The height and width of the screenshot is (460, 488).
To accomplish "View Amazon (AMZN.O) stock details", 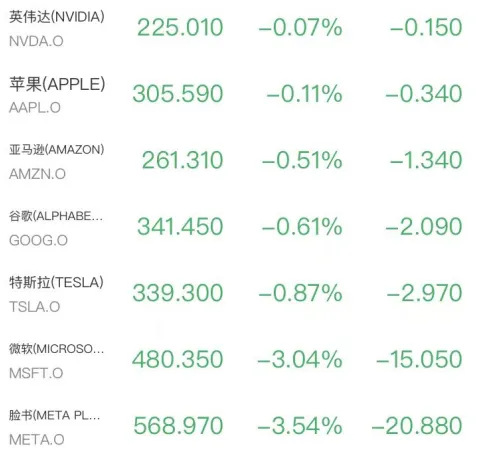I will pyautogui.click(x=244, y=161).
